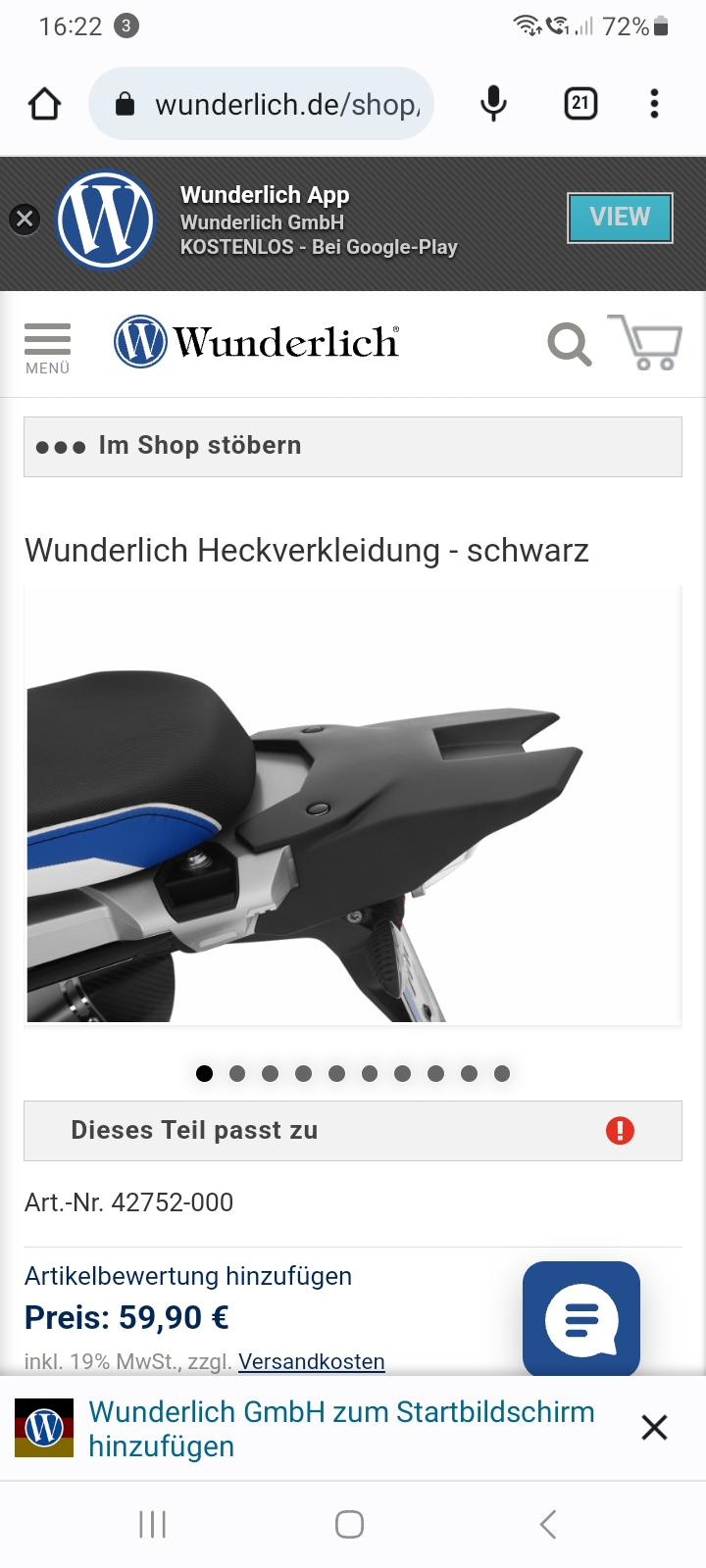Open the Heckverkleidung product photo

[x=353, y=806]
